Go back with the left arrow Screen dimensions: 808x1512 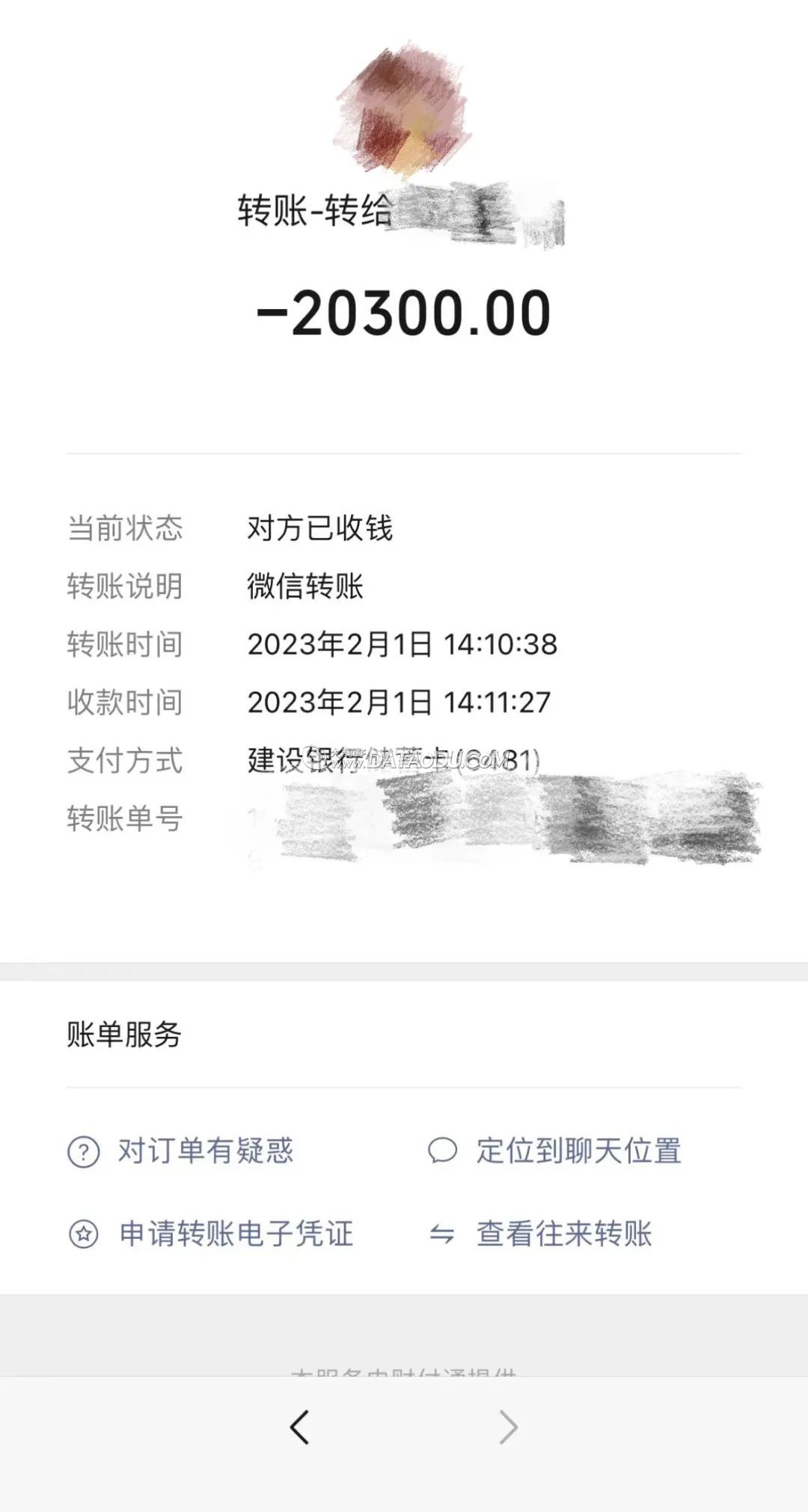(x=299, y=1427)
